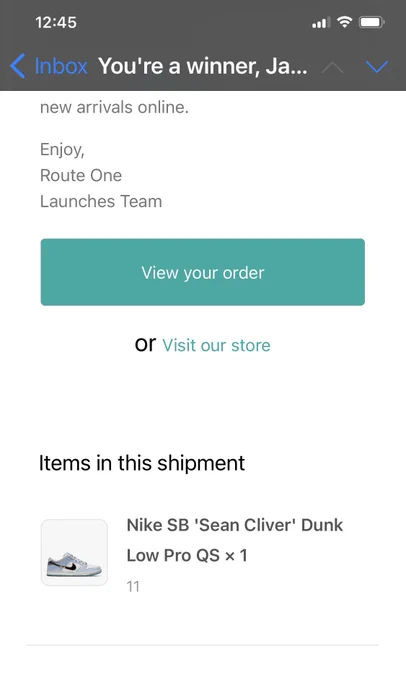Jump to the next email with down arrow
Screen dimensions: 406x680
tap(376, 67)
